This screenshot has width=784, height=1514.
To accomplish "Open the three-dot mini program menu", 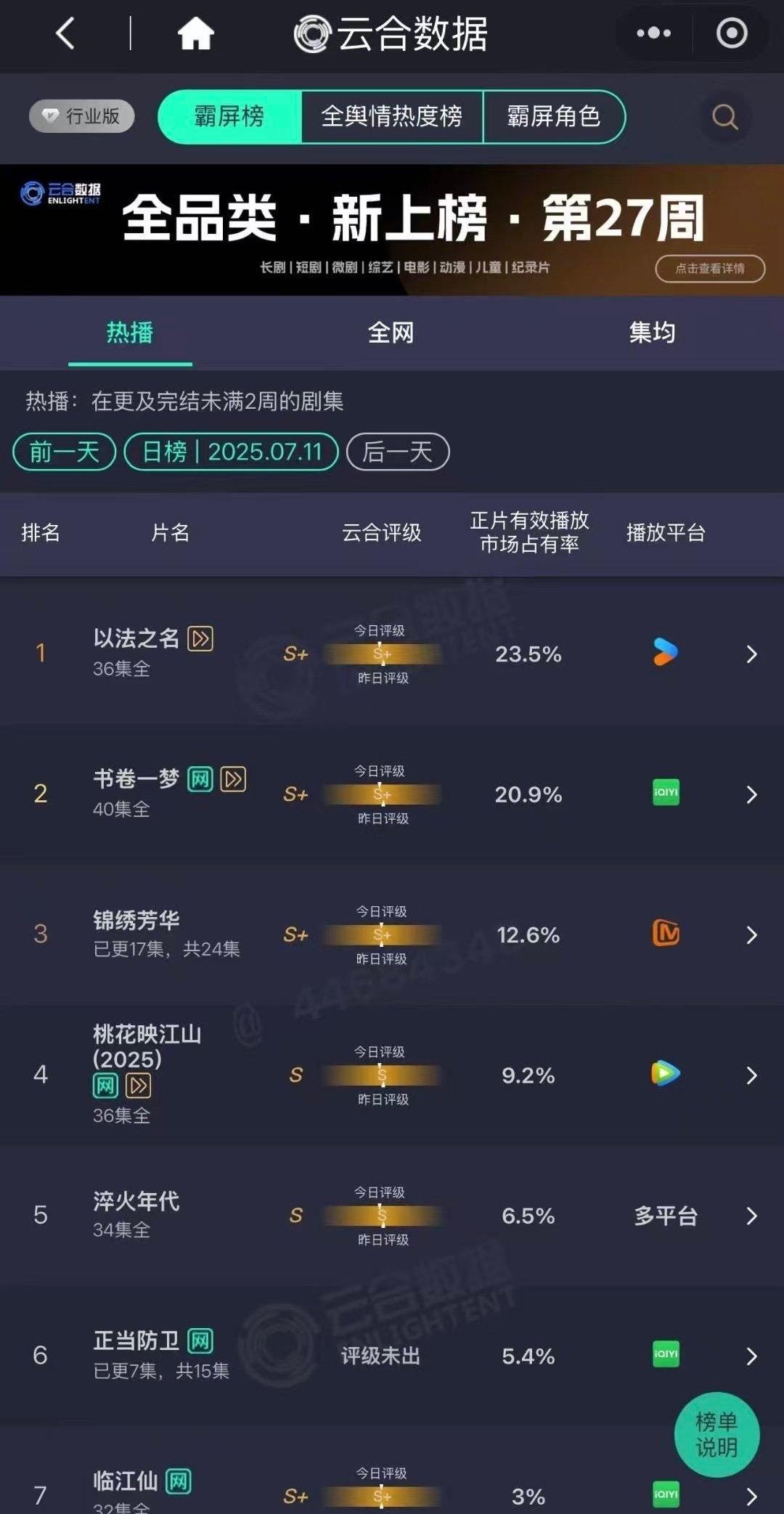I will click(653, 33).
